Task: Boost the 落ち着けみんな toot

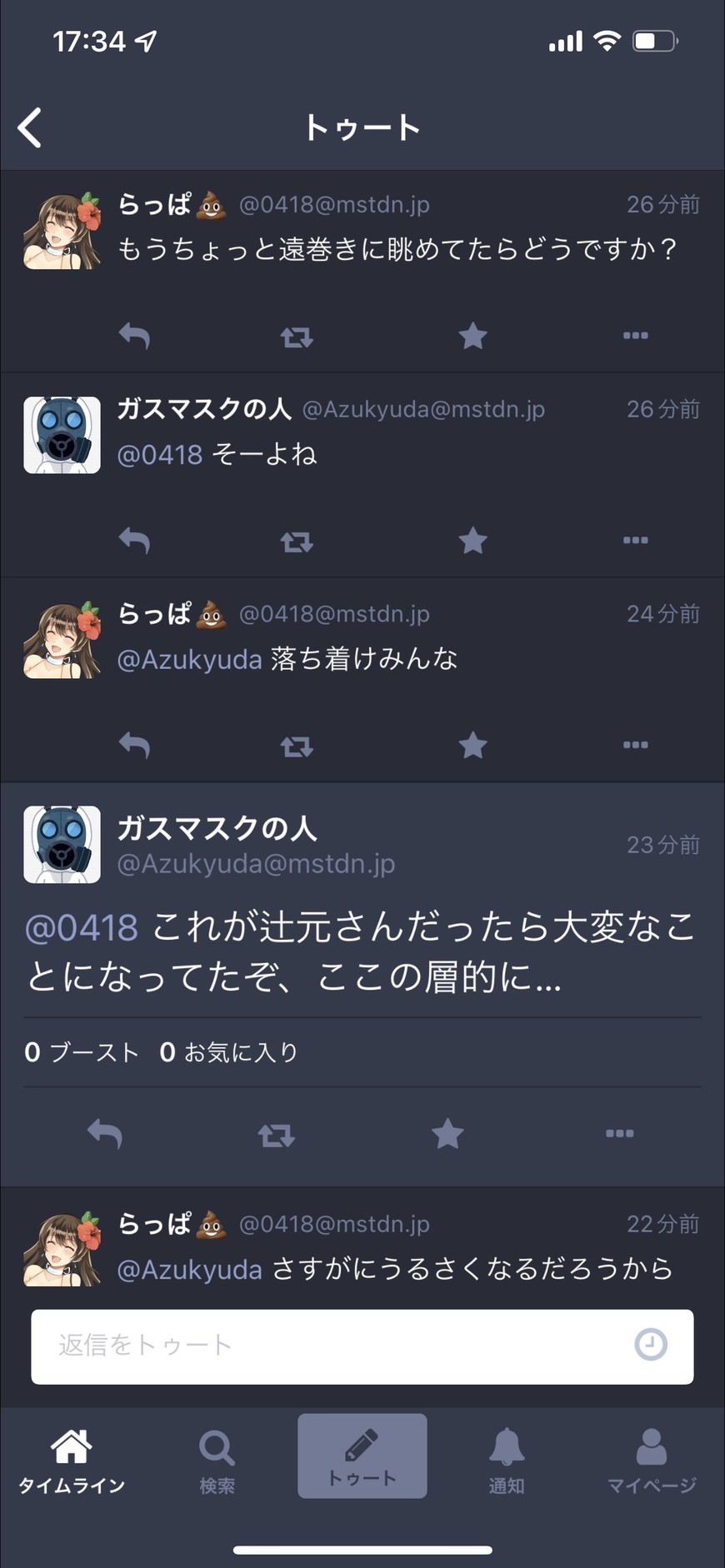Action: point(297,746)
